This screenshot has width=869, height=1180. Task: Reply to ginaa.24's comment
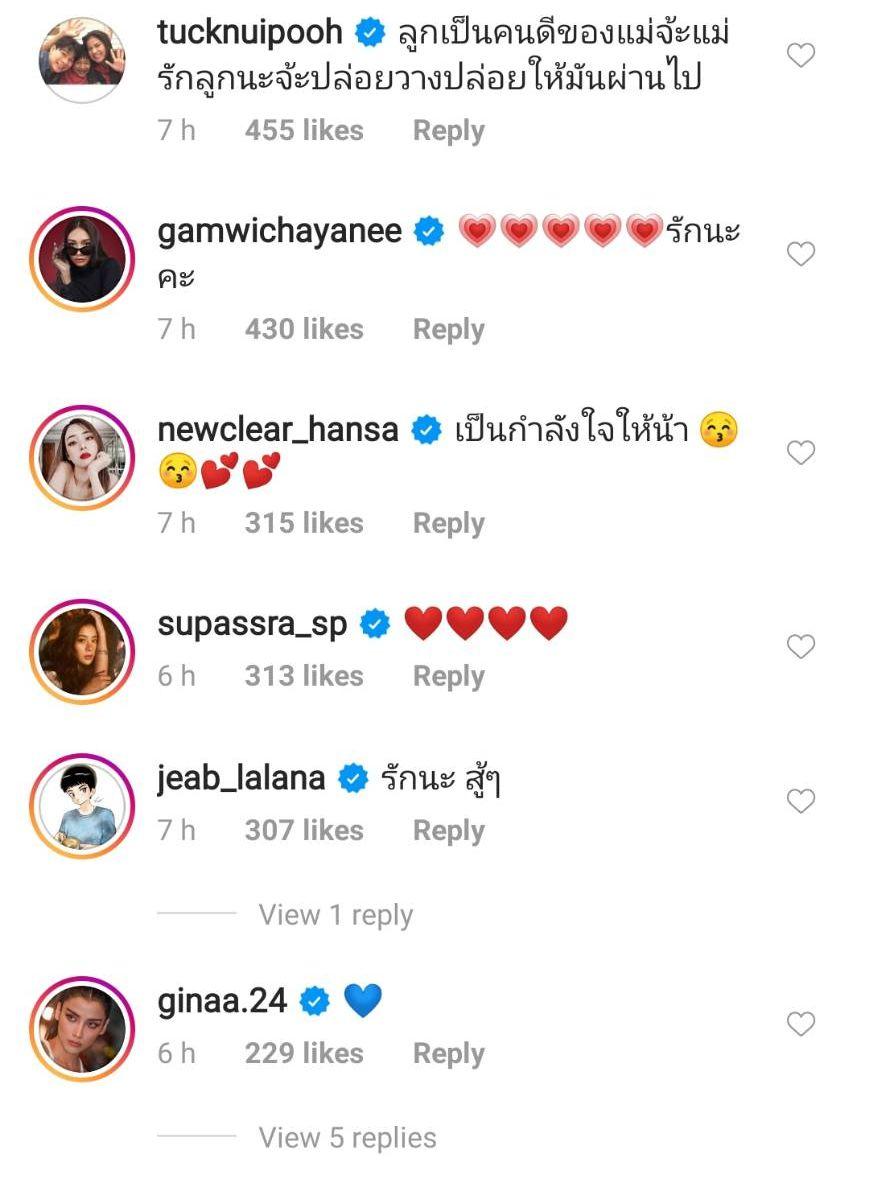pos(448,1054)
